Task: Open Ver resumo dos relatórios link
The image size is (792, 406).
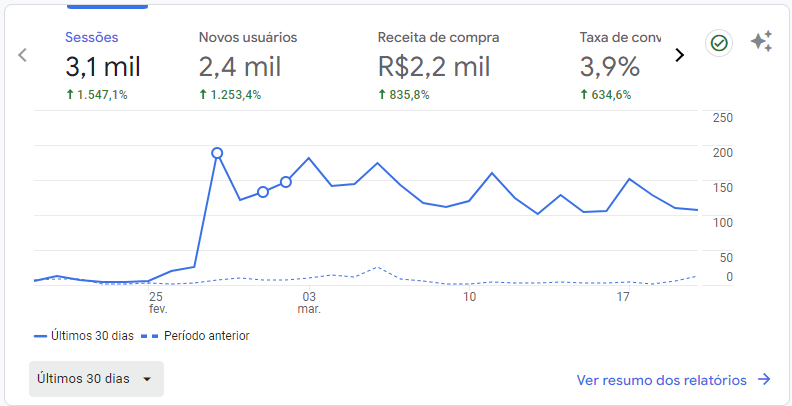Action: (x=673, y=380)
